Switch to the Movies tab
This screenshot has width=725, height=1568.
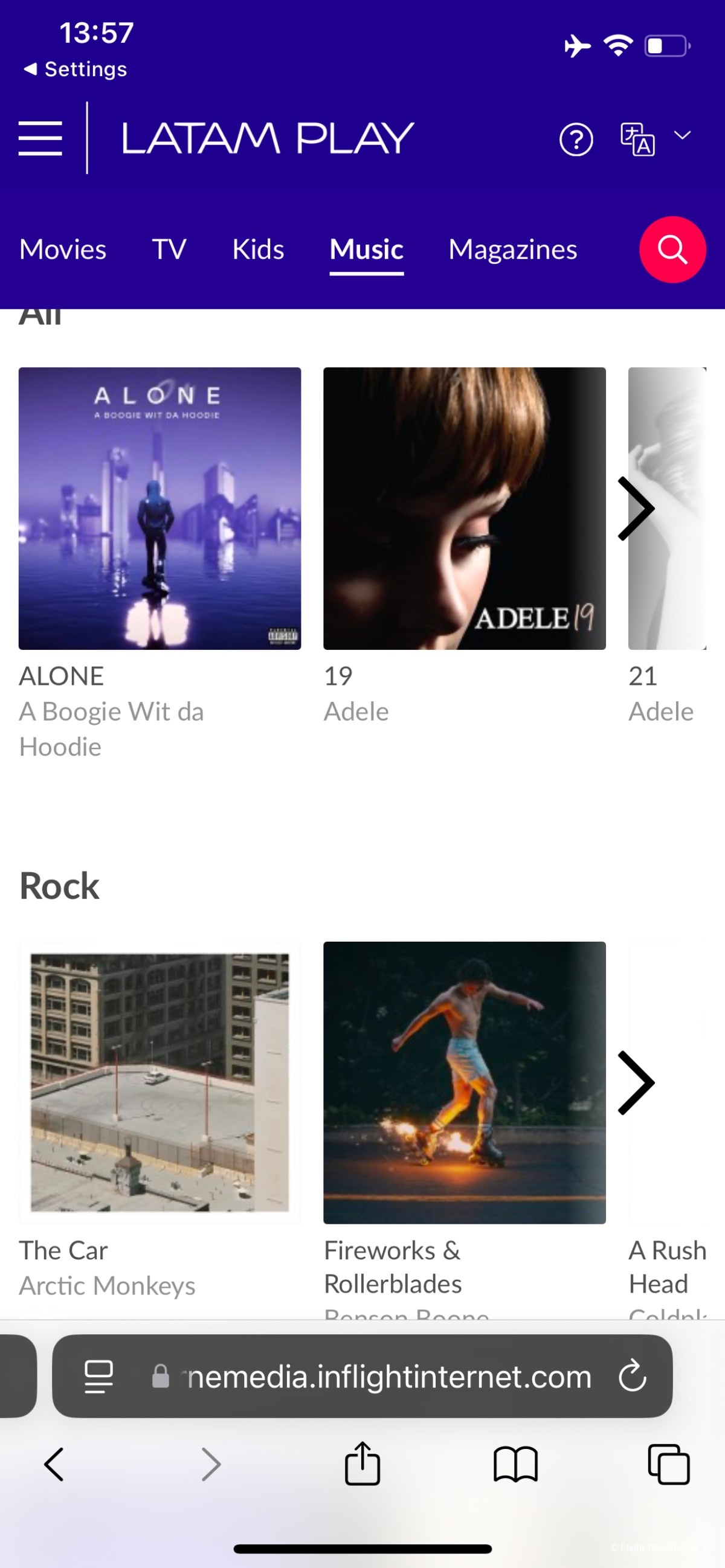coord(63,249)
